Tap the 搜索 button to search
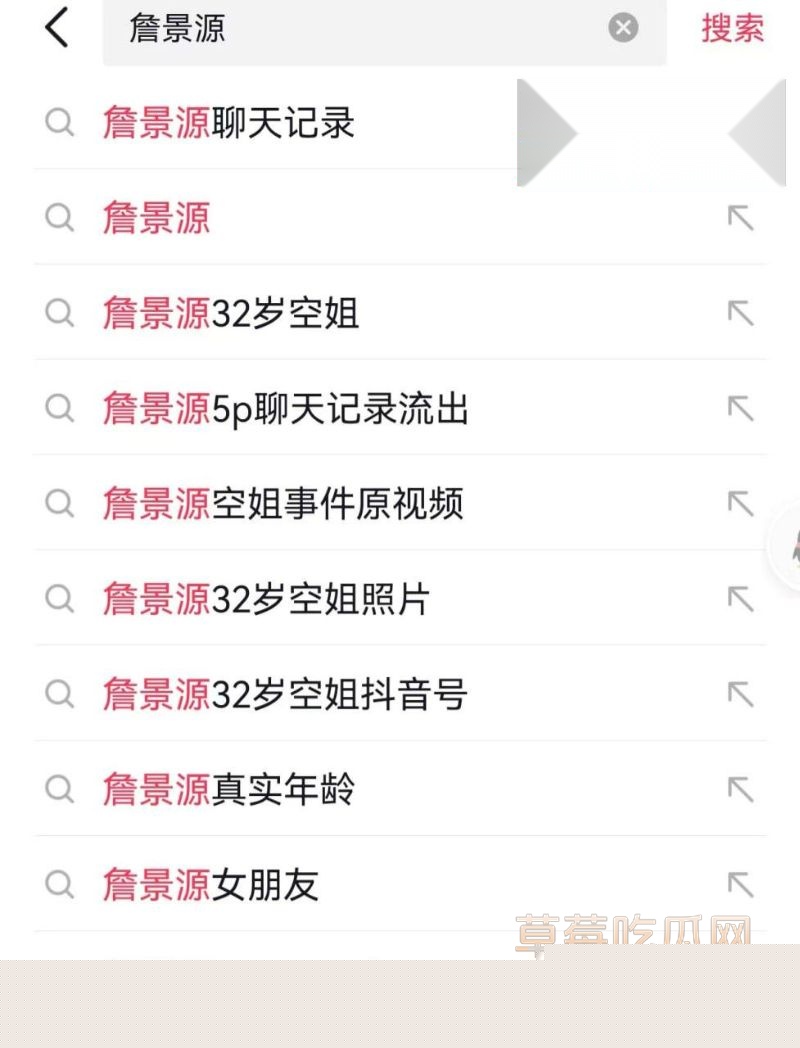The height and width of the screenshot is (1048, 800). pos(732,28)
